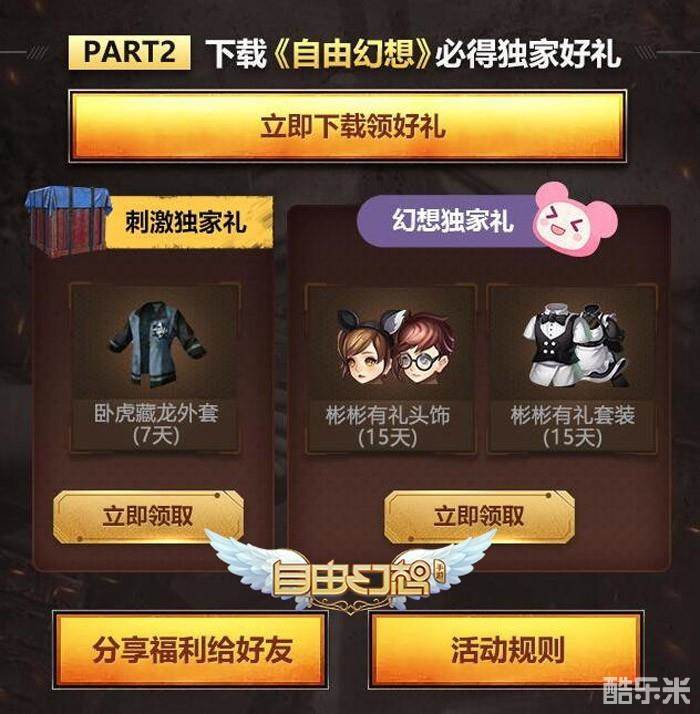Open the 活动规则 event rules
Image resolution: width=700 pixels, height=714 pixels.
point(505,651)
